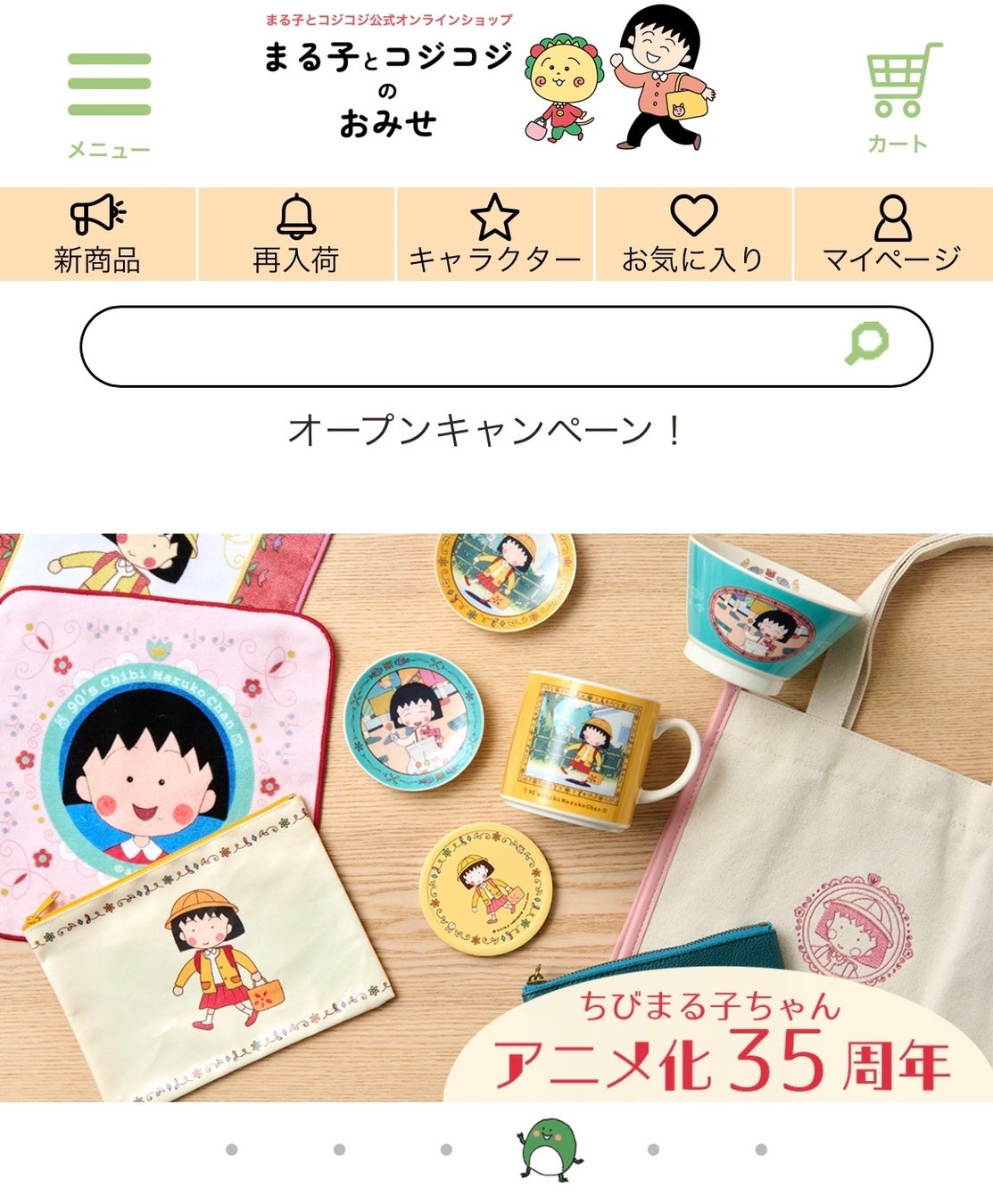Tap the search text field
The height and width of the screenshot is (1204, 993).
click(x=455, y=346)
